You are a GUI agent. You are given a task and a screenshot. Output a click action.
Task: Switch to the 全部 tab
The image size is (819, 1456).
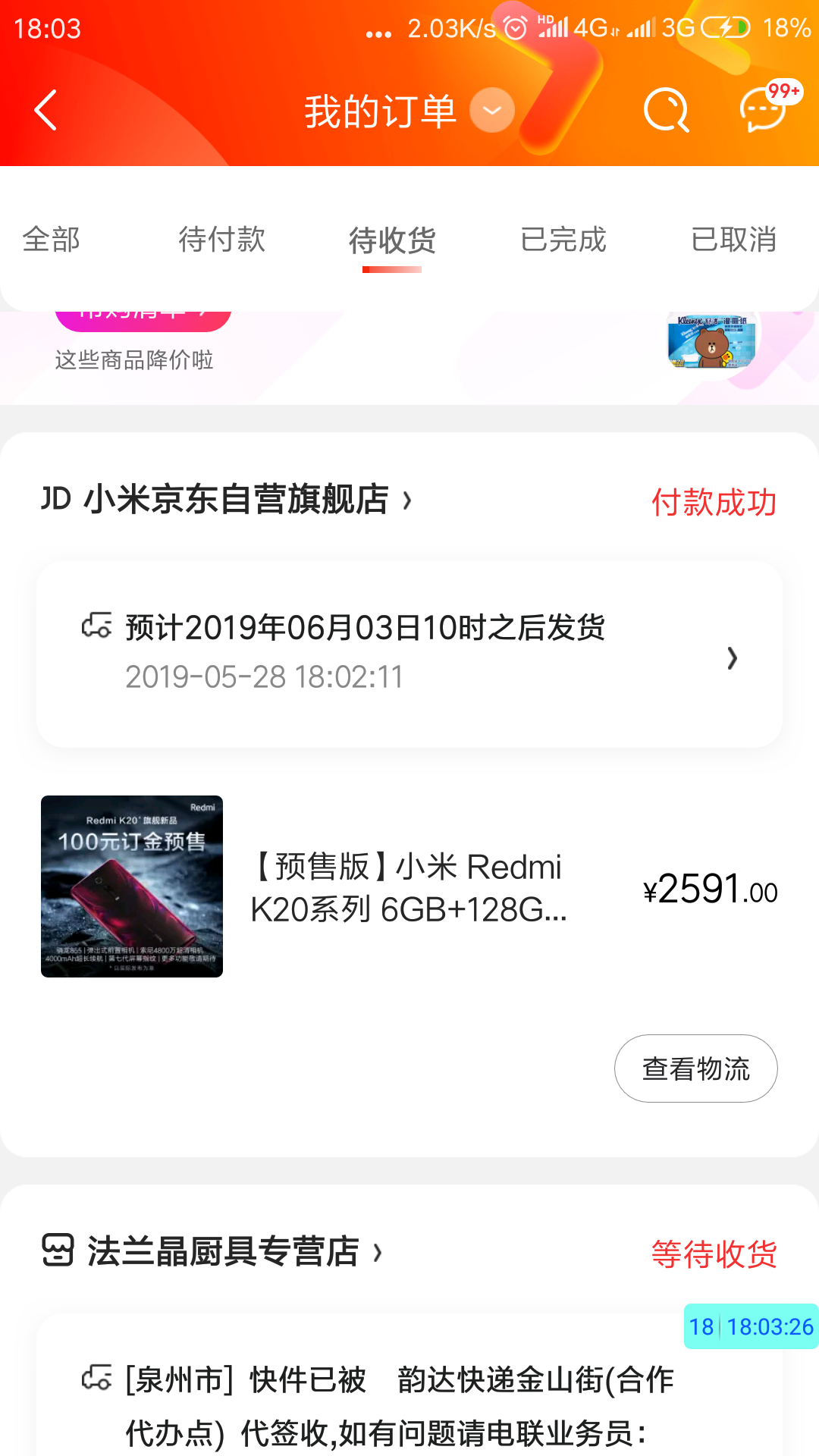tap(52, 240)
